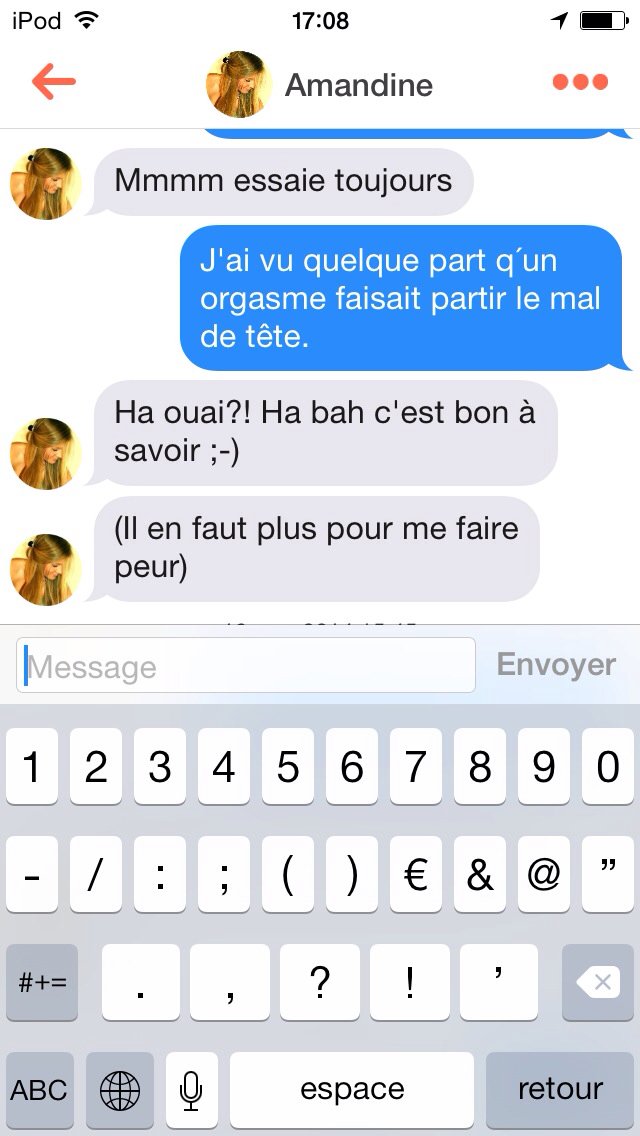Show more symbols with the #+= key
Viewport: 640px width, 1136px height.
tap(42, 984)
